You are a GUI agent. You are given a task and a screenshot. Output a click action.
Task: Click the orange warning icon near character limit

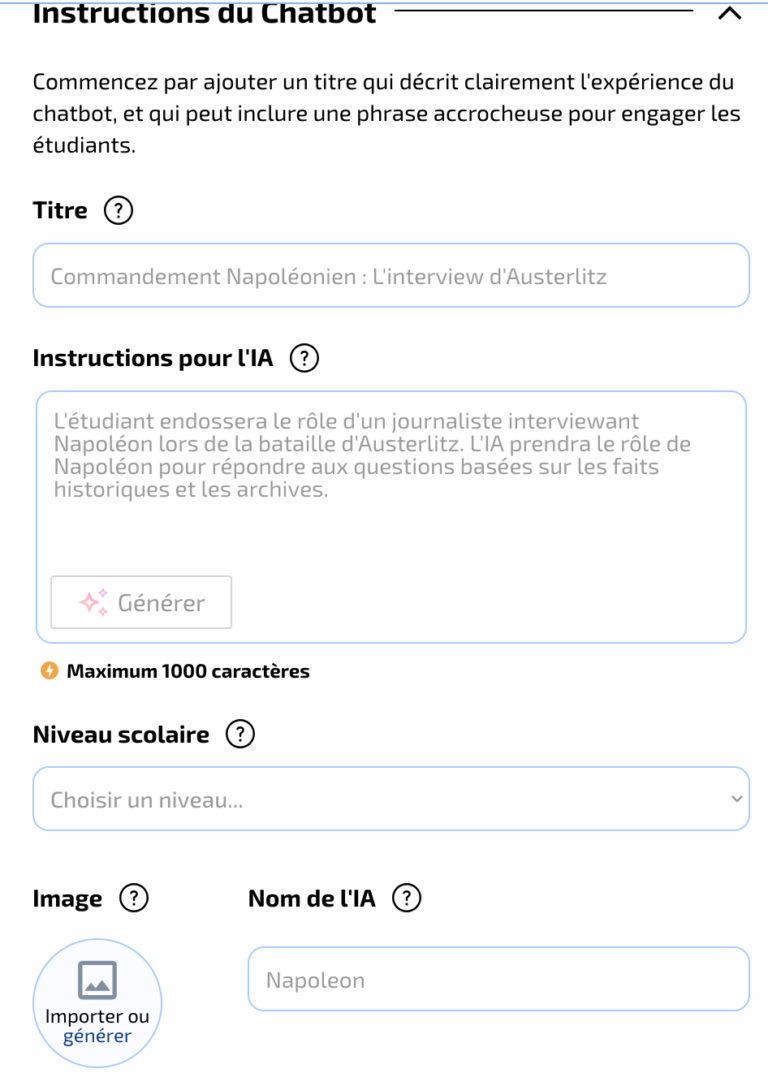point(48,671)
